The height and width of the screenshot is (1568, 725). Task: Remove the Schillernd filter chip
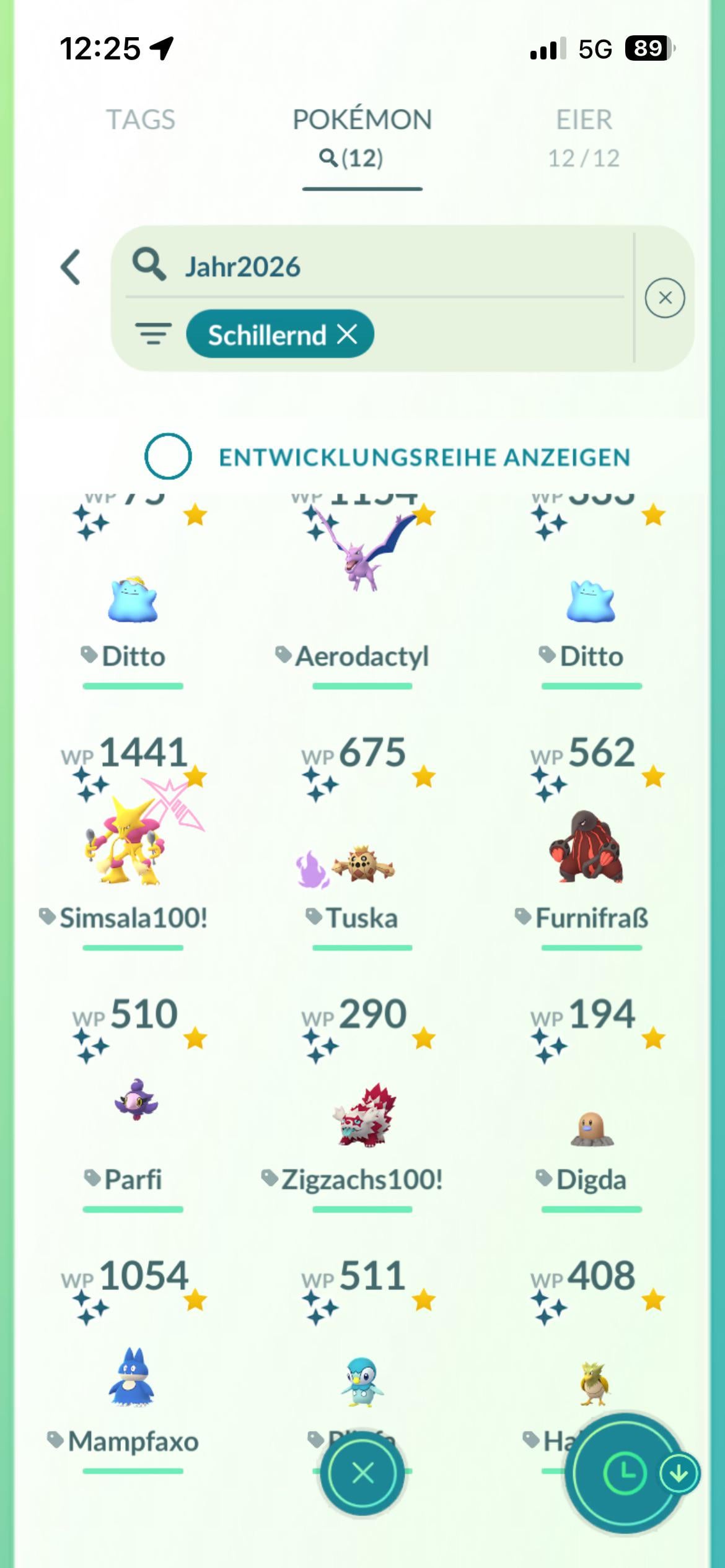click(x=348, y=335)
